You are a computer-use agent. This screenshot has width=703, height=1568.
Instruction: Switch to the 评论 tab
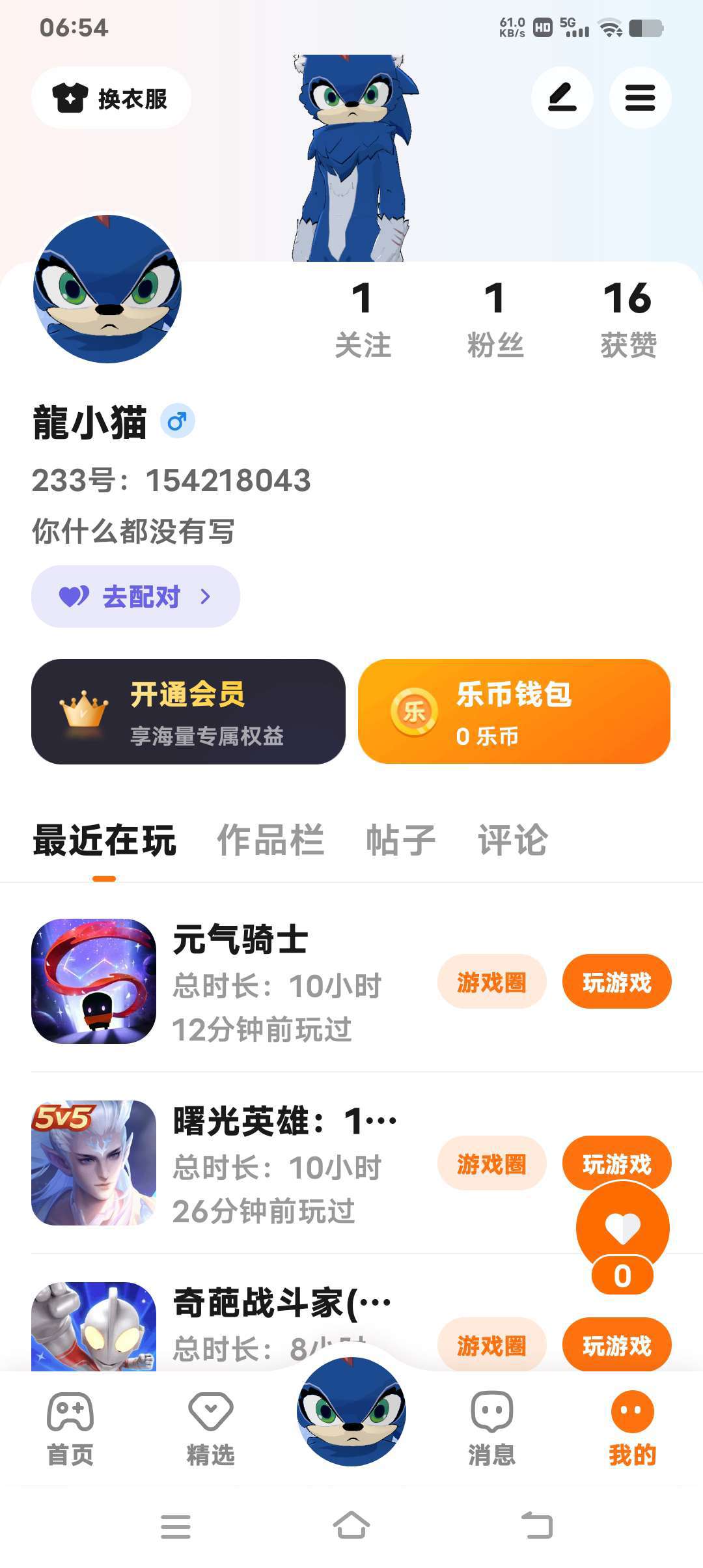pyautogui.click(x=513, y=840)
